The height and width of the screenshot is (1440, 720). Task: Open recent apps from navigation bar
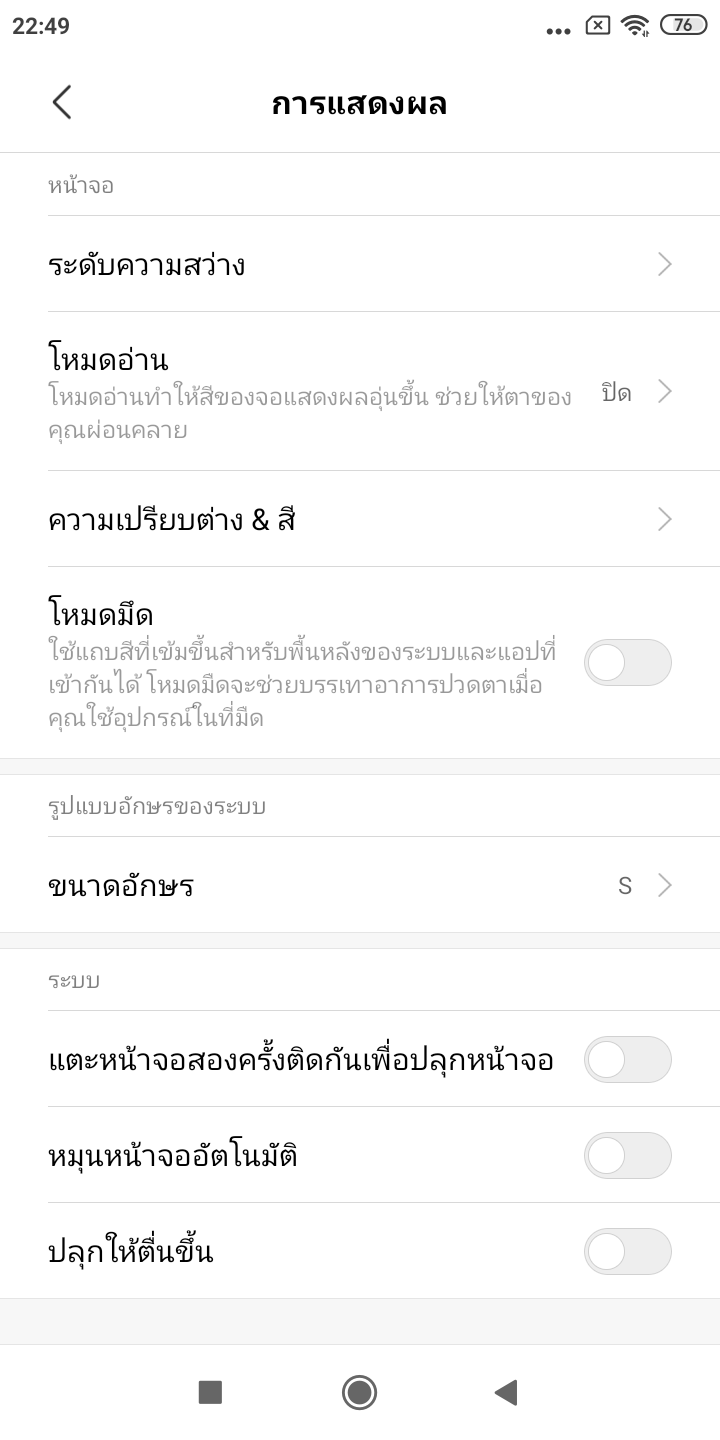click(x=210, y=1392)
